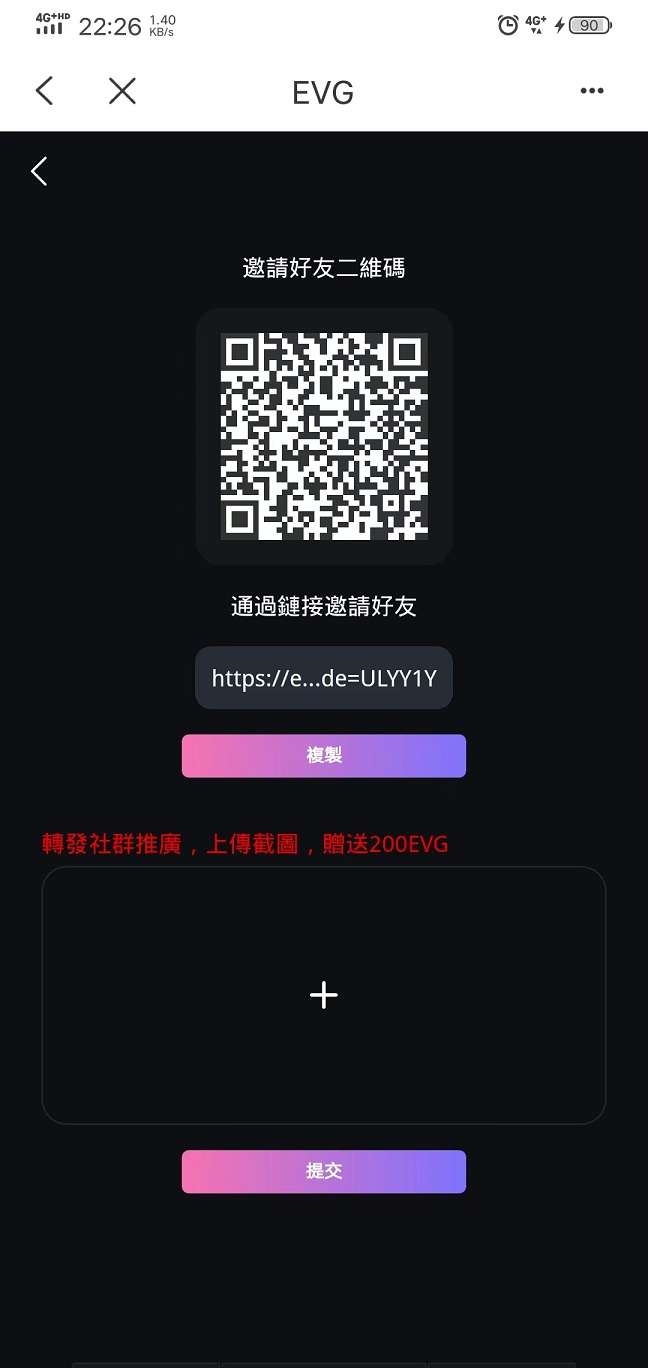This screenshot has width=648, height=1368.
Task: Submit the upload with 提交
Action: pyautogui.click(x=324, y=1171)
